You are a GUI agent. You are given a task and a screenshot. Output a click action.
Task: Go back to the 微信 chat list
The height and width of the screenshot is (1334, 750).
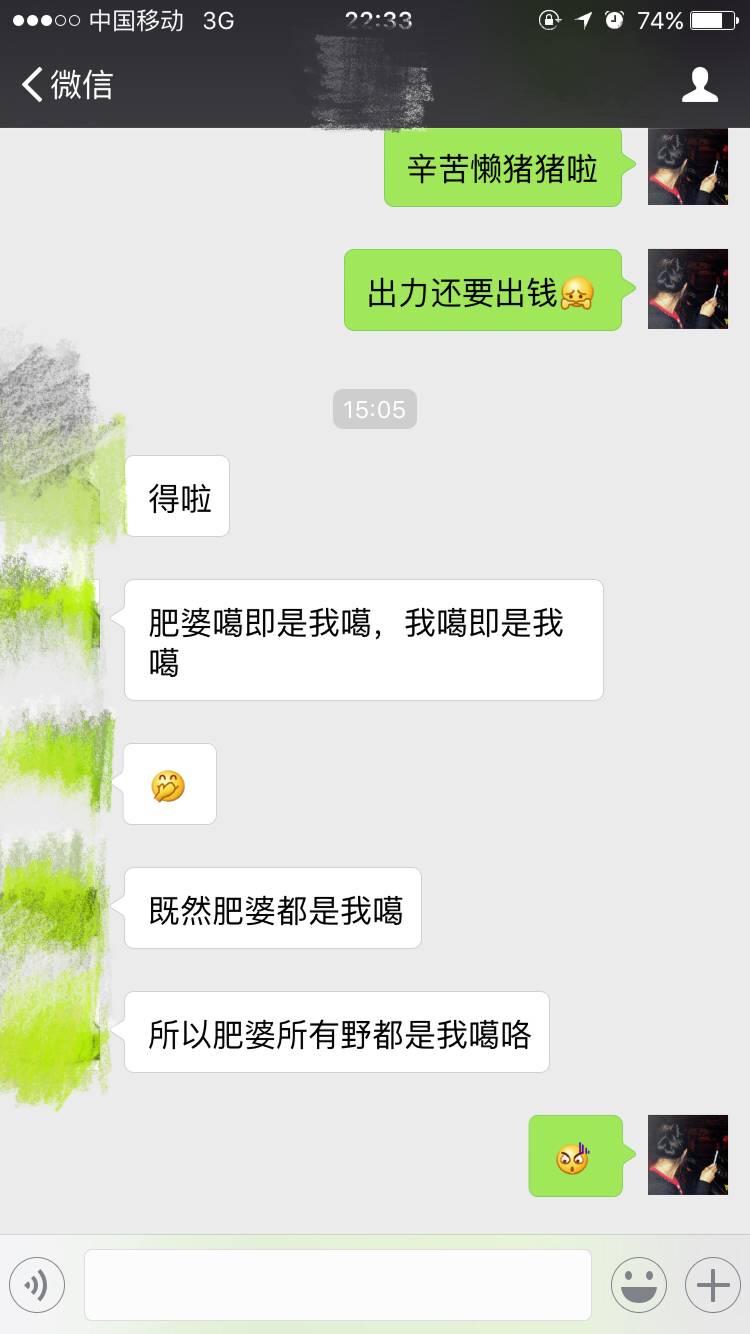(x=66, y=85)
